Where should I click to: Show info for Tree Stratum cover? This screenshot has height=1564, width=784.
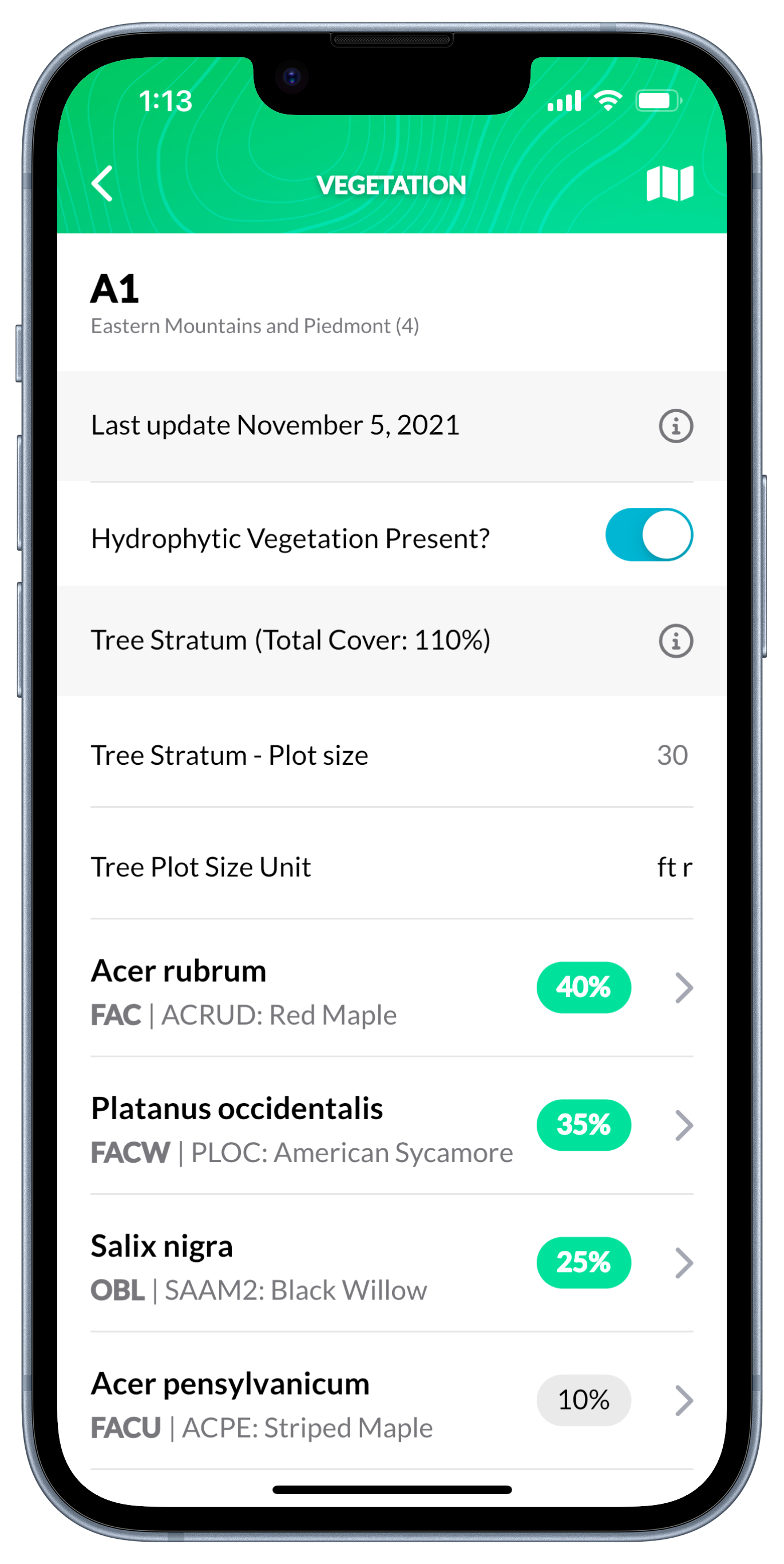[675, 641]
